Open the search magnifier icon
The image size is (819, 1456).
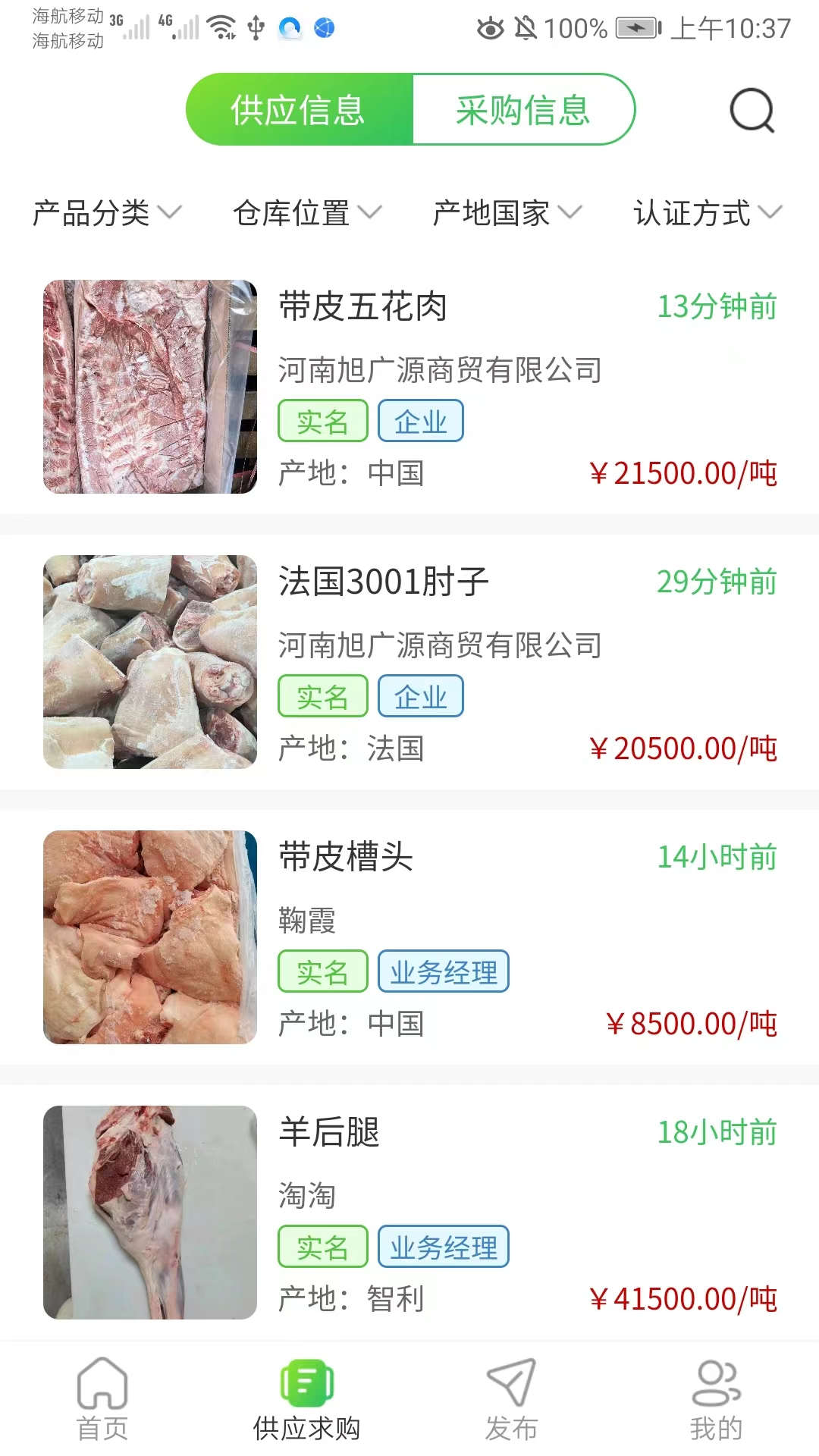(x=752, y=111)
